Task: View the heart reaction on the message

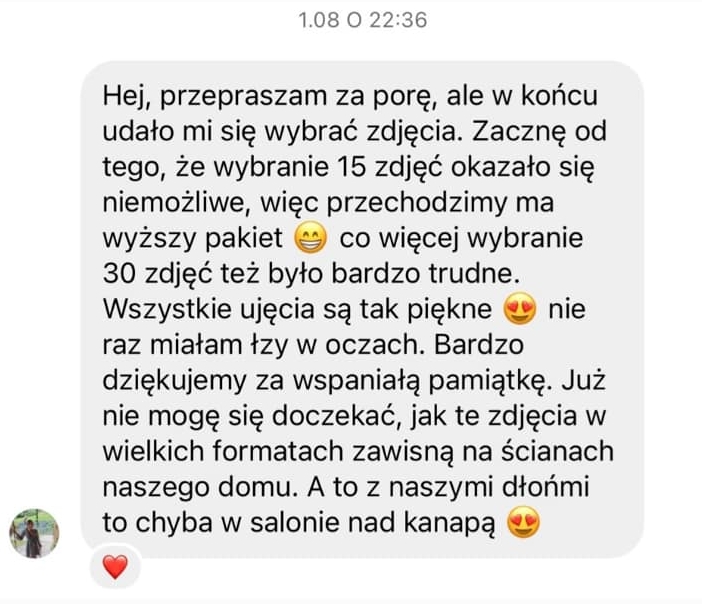Action: coord(116,567)
